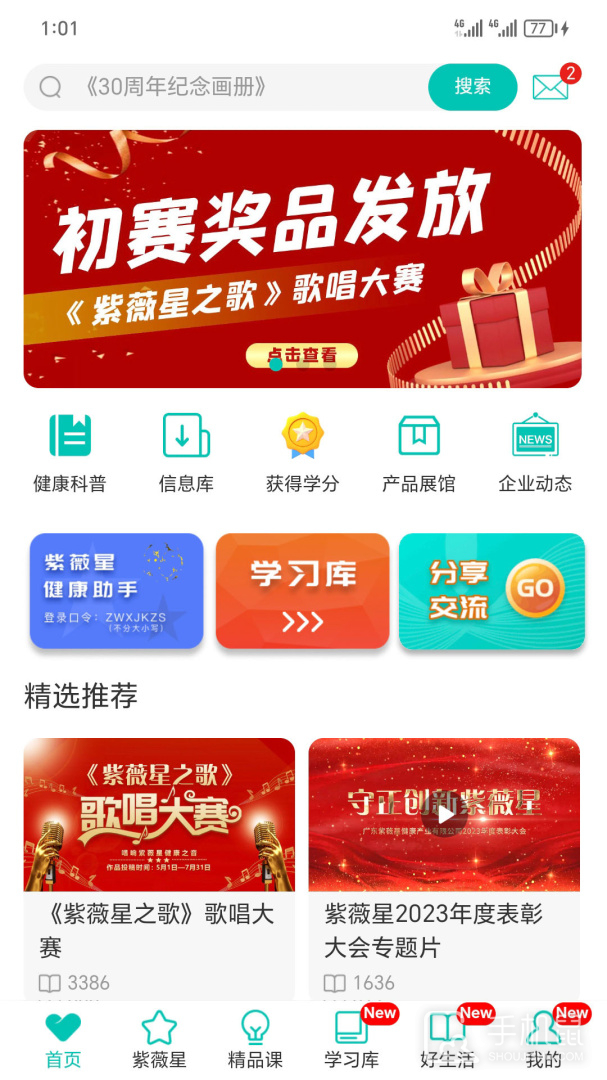This screenshot has height=1080, width=607.
Task: Open the 初赛奖品发放 banner
Action: point(302,259)
